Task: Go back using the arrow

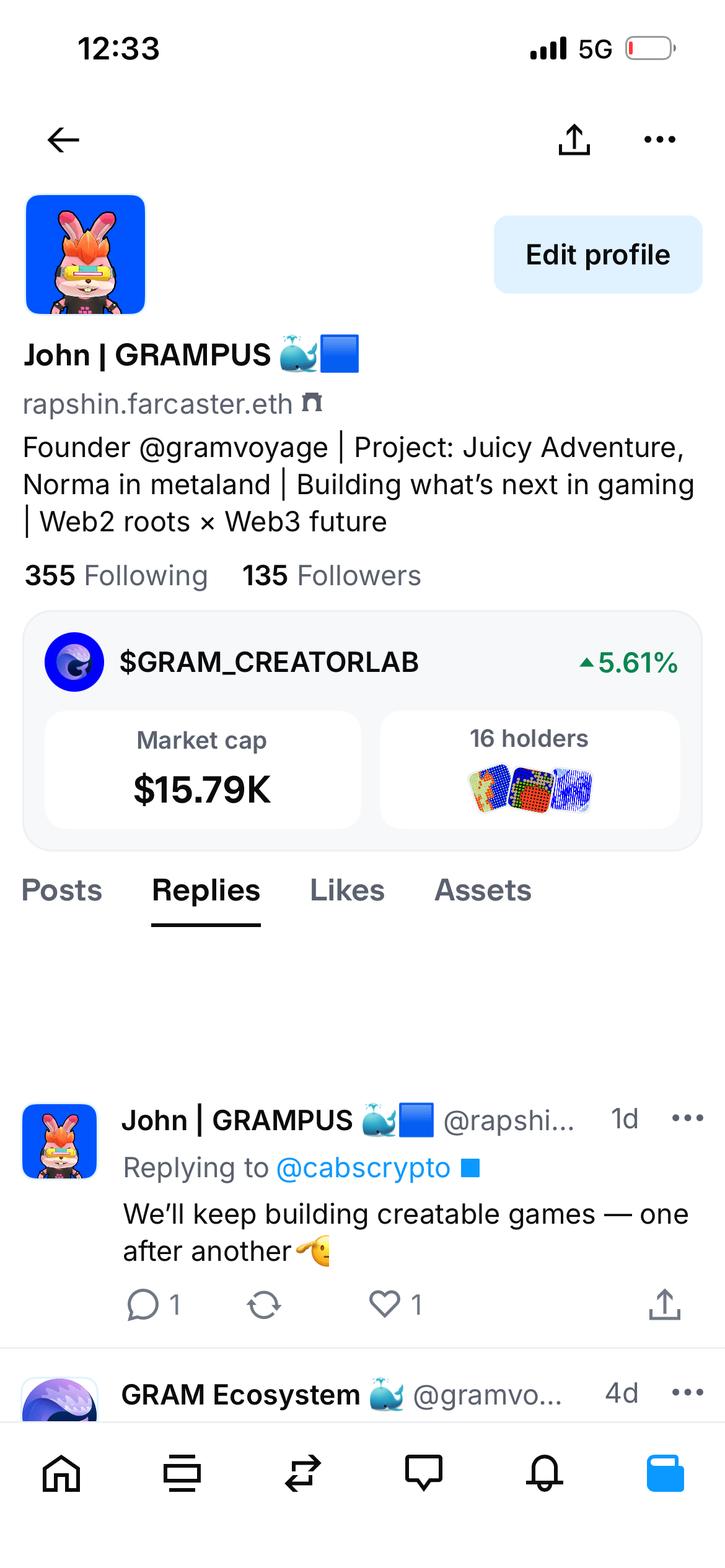Action: (63, 140)
